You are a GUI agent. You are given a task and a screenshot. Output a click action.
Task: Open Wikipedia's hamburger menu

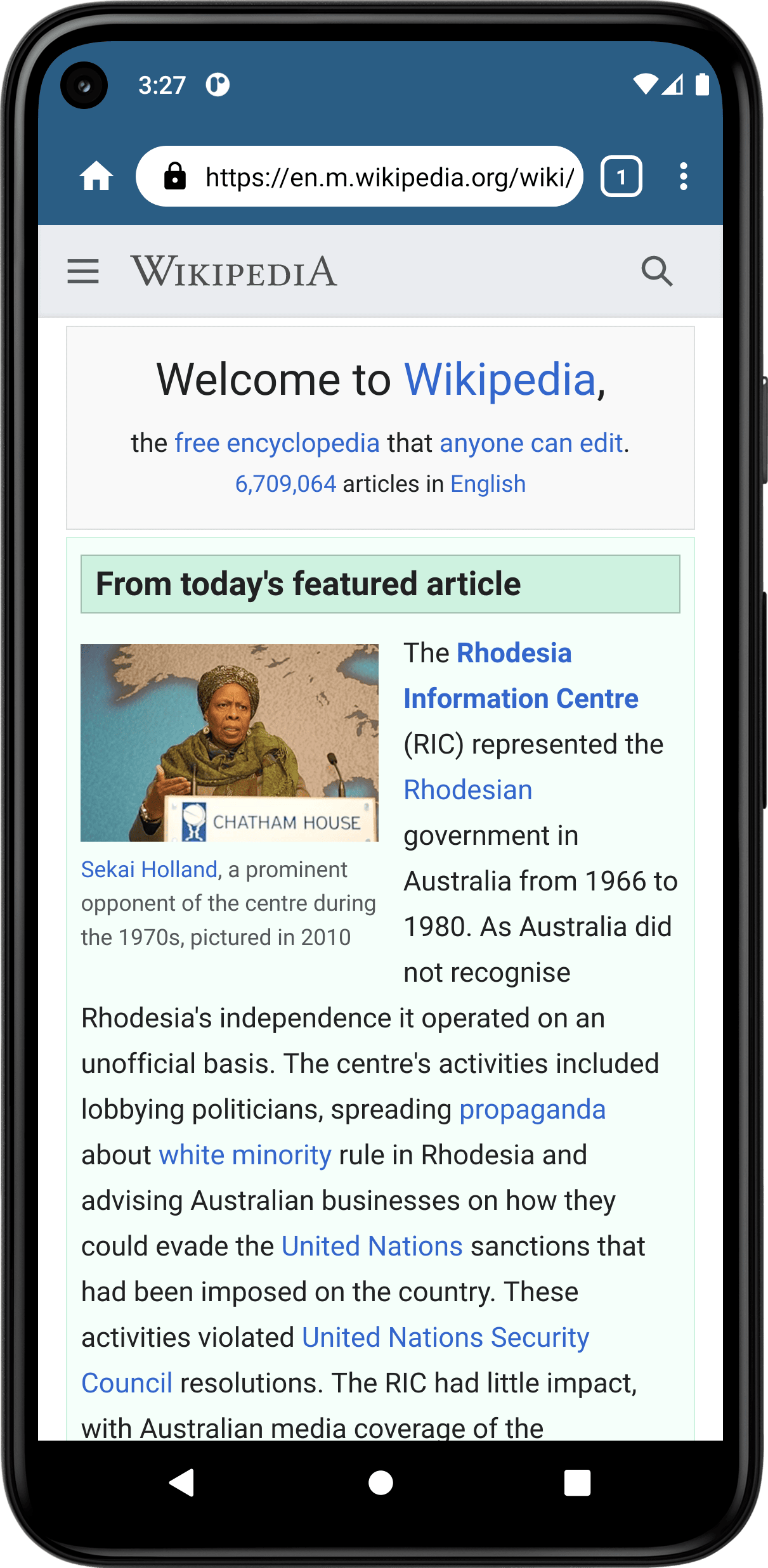pos(83,271)
